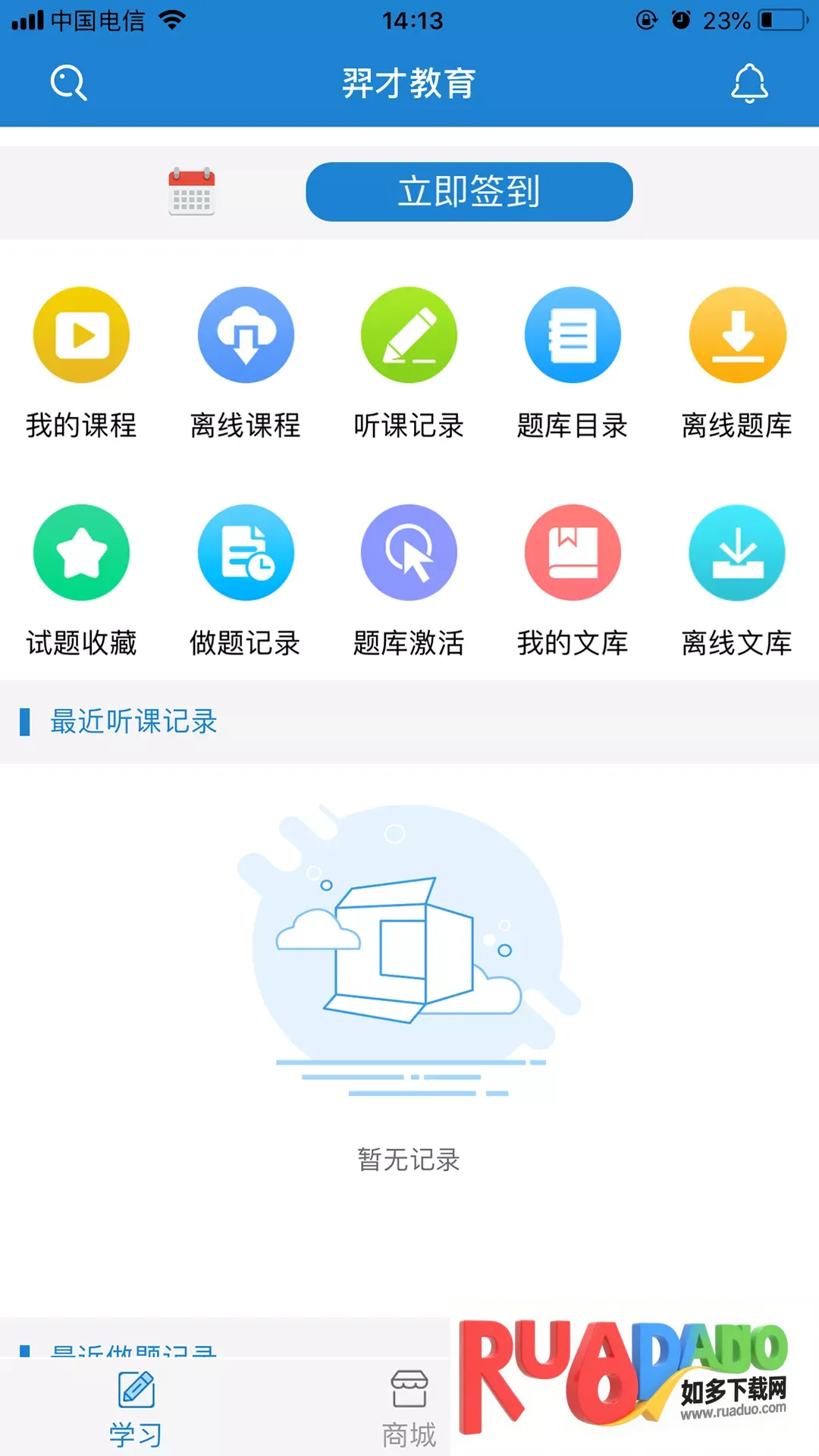
Task: Open the check-in calendar icon
Action: pos(191,192)
